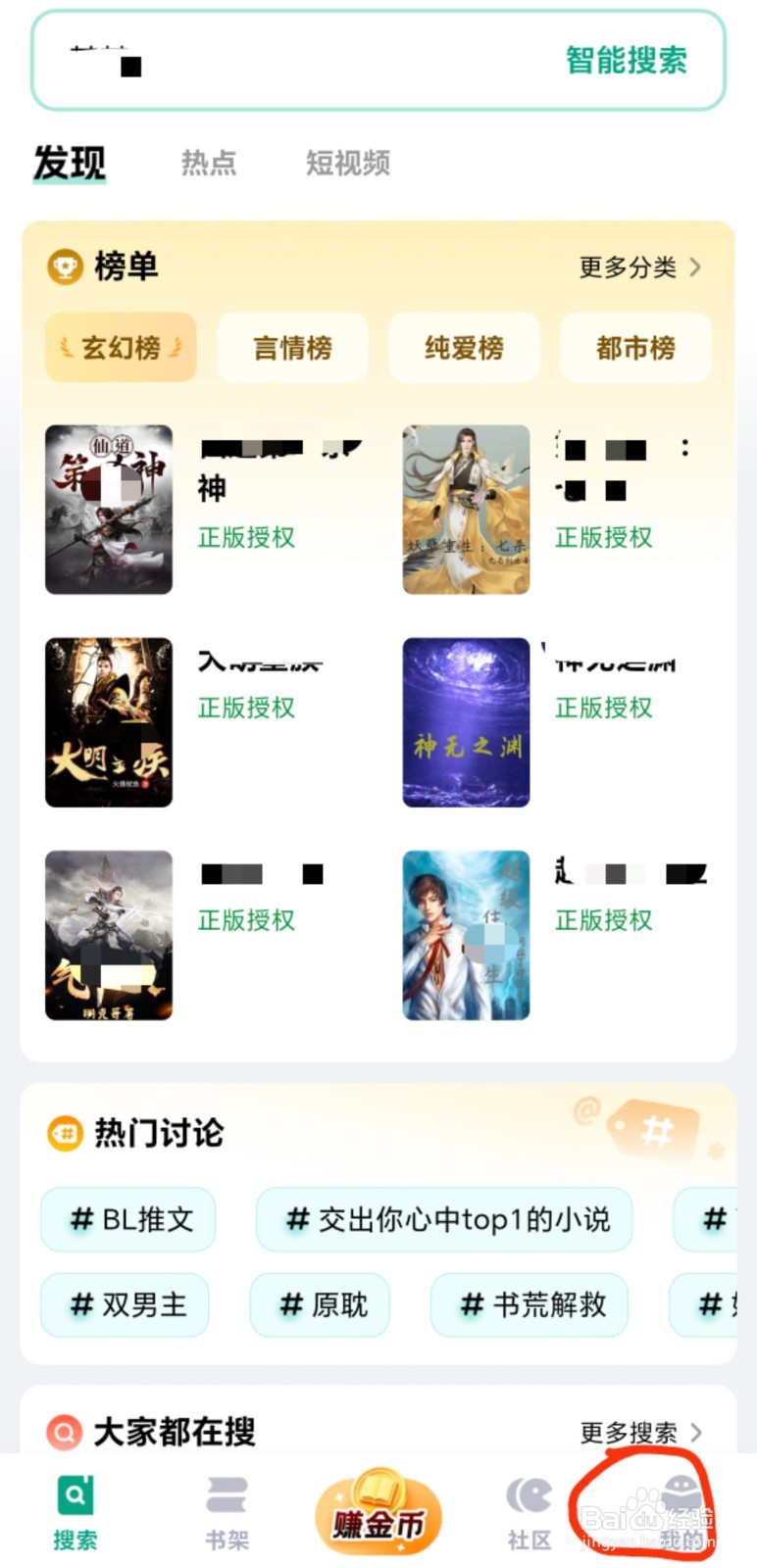The height and width of the screenshot is (1568, 757).
Task: Open 更多搜索 via its arrow
Action: click(x=639, y=1431)
